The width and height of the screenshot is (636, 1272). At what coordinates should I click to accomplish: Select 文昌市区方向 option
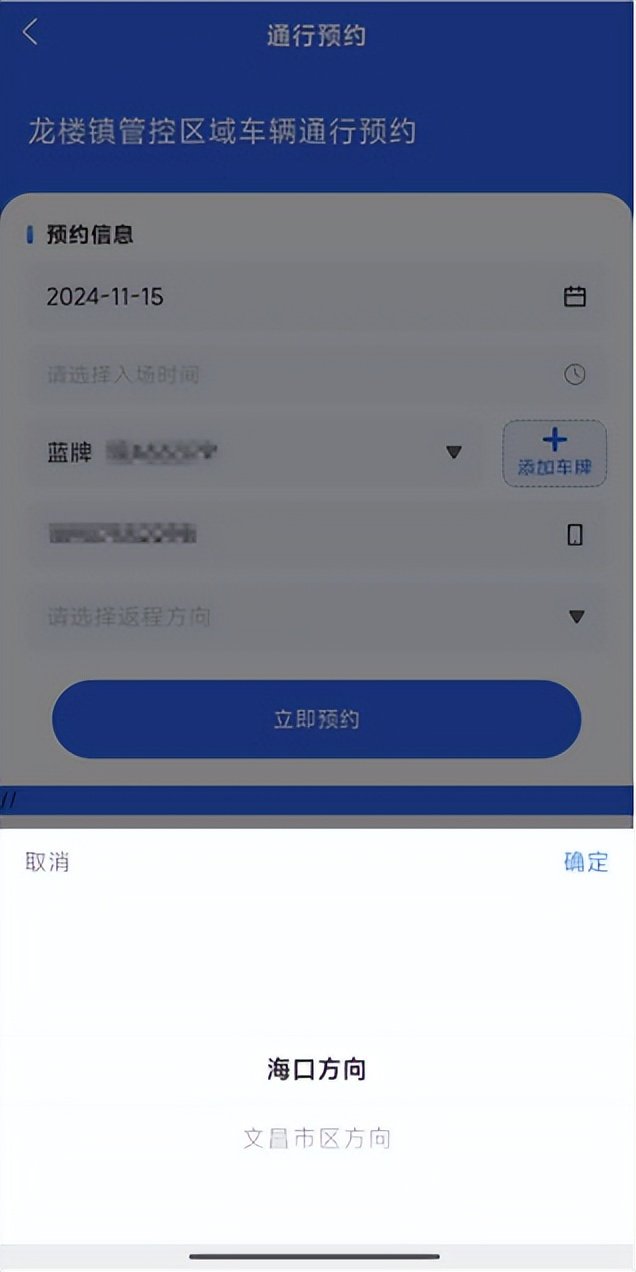pos(317,1138)
